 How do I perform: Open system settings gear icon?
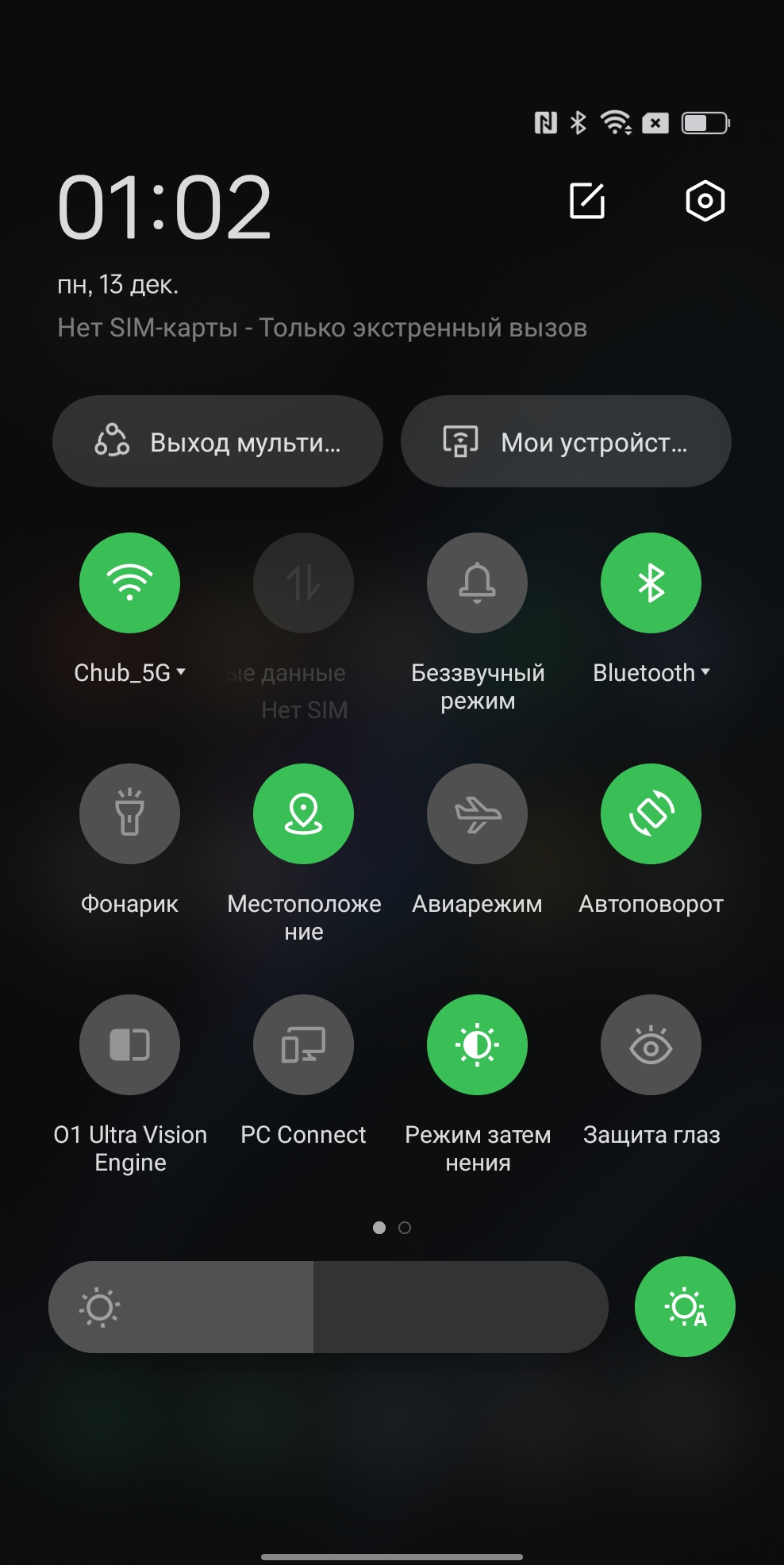pyautogui.click(x=705, y=201)
